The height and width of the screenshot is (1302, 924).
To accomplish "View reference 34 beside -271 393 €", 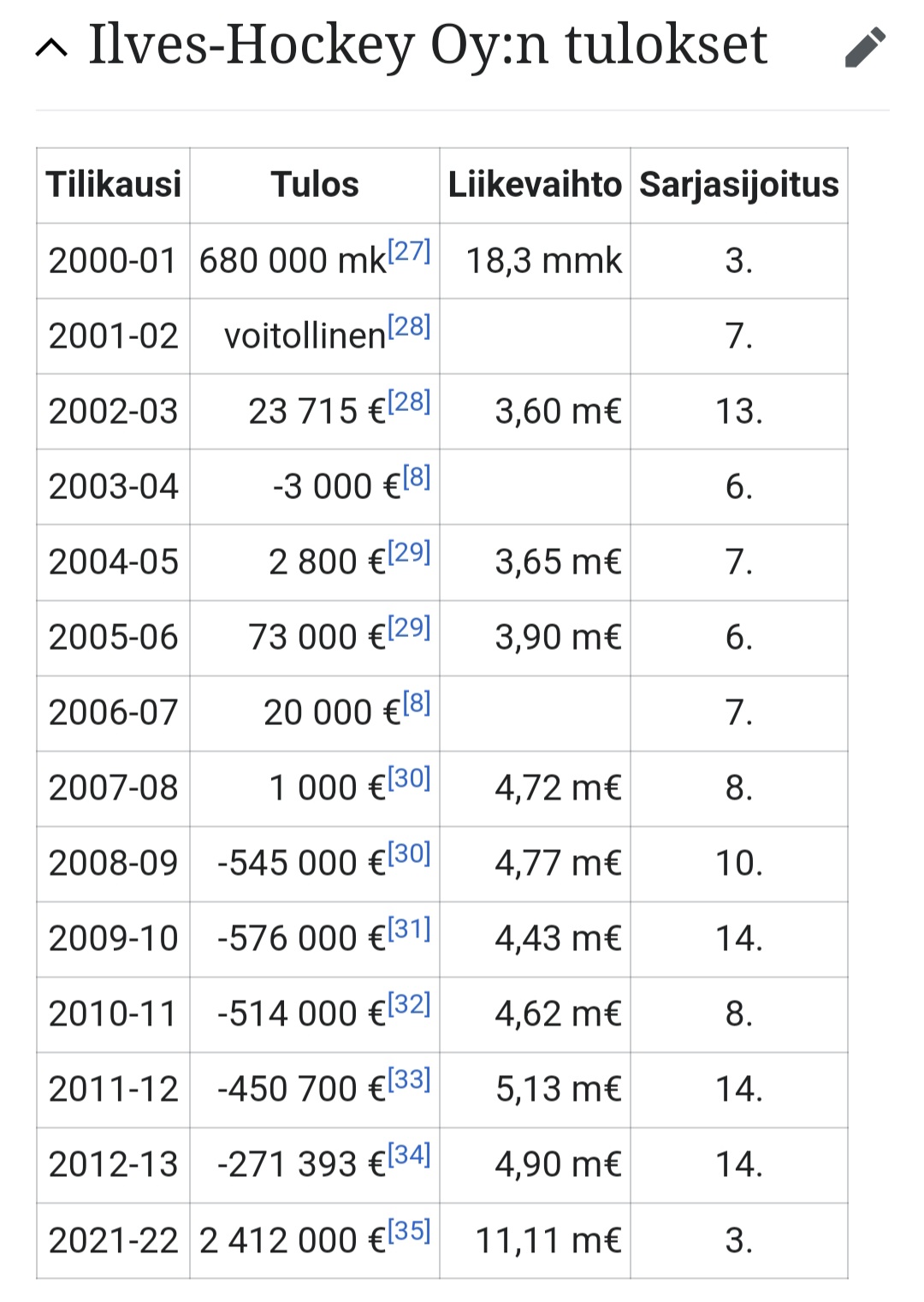I will pos(409,1155).
